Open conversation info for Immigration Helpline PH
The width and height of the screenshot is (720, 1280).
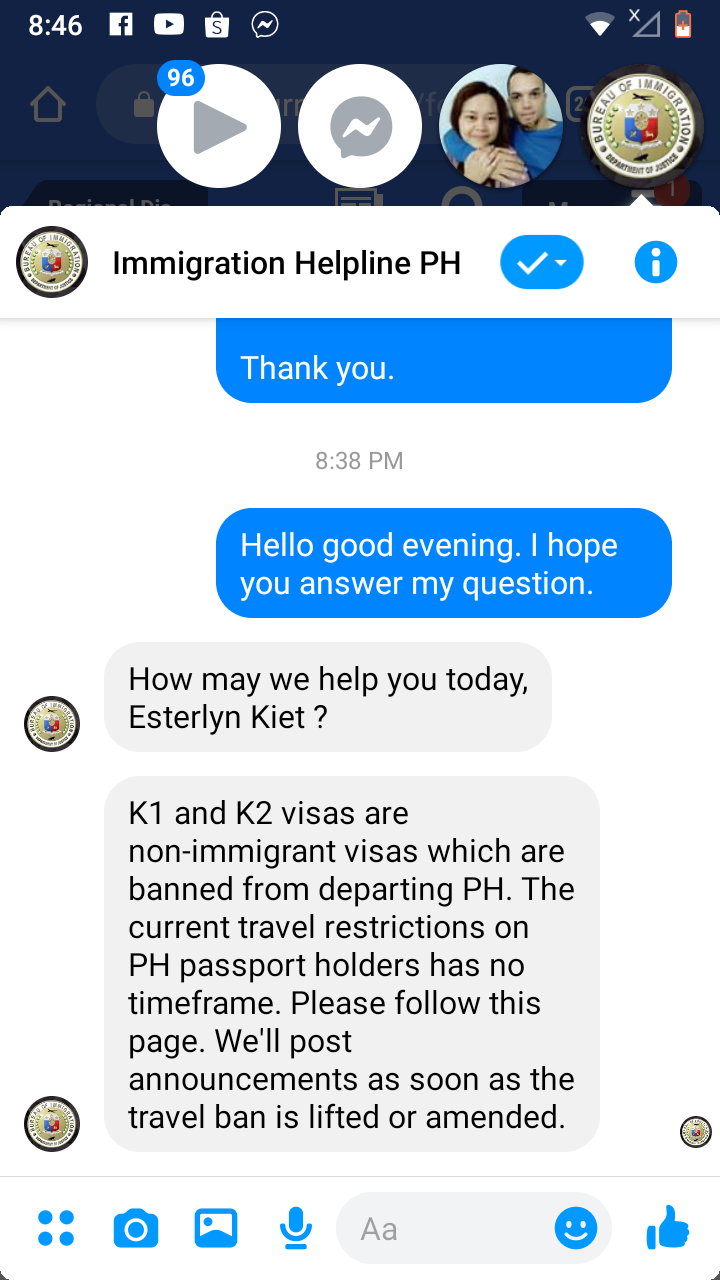click(x=656, y=263)
